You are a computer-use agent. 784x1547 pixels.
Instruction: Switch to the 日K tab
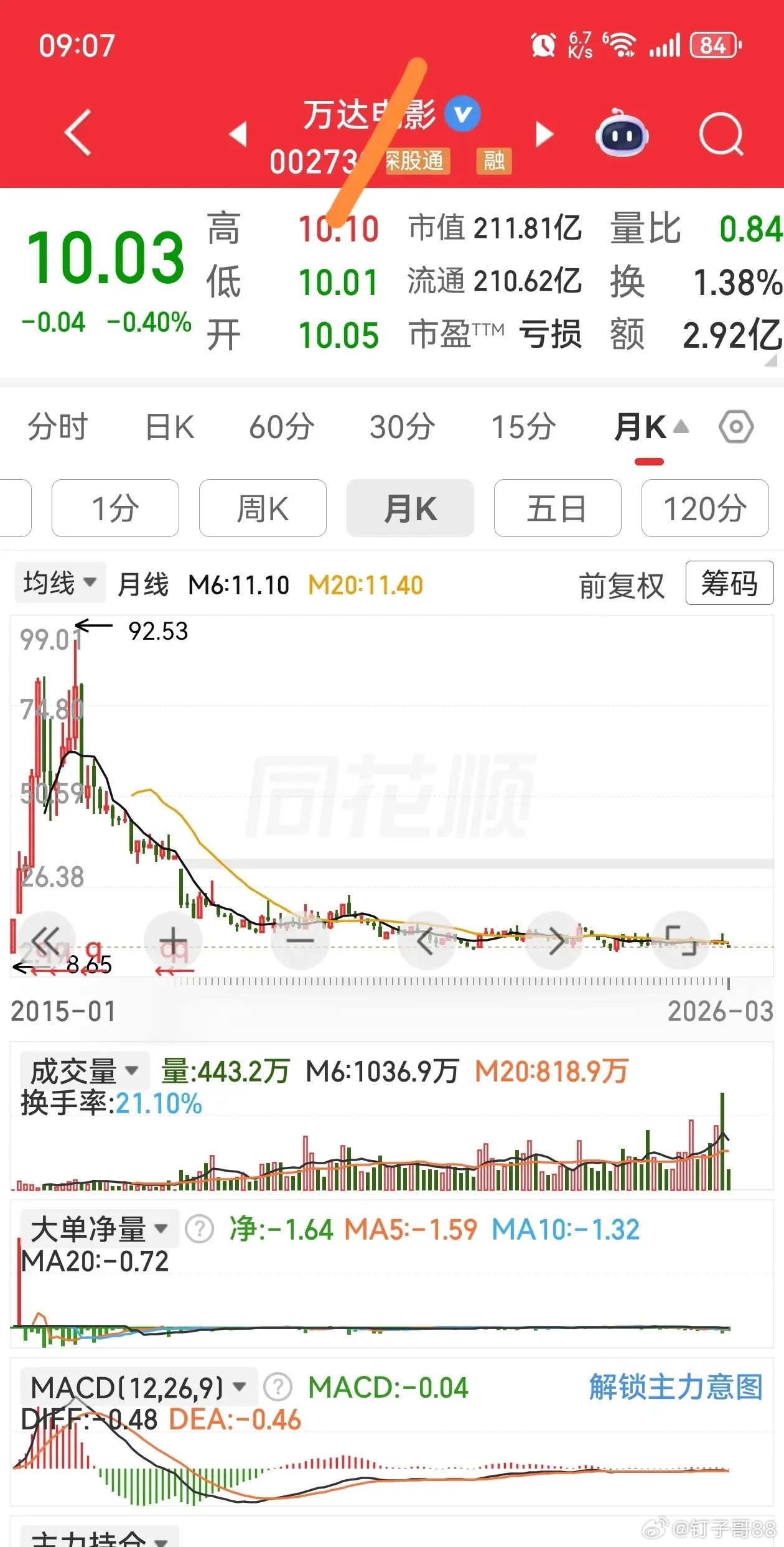pyautogui.click(x=169, y=426)
